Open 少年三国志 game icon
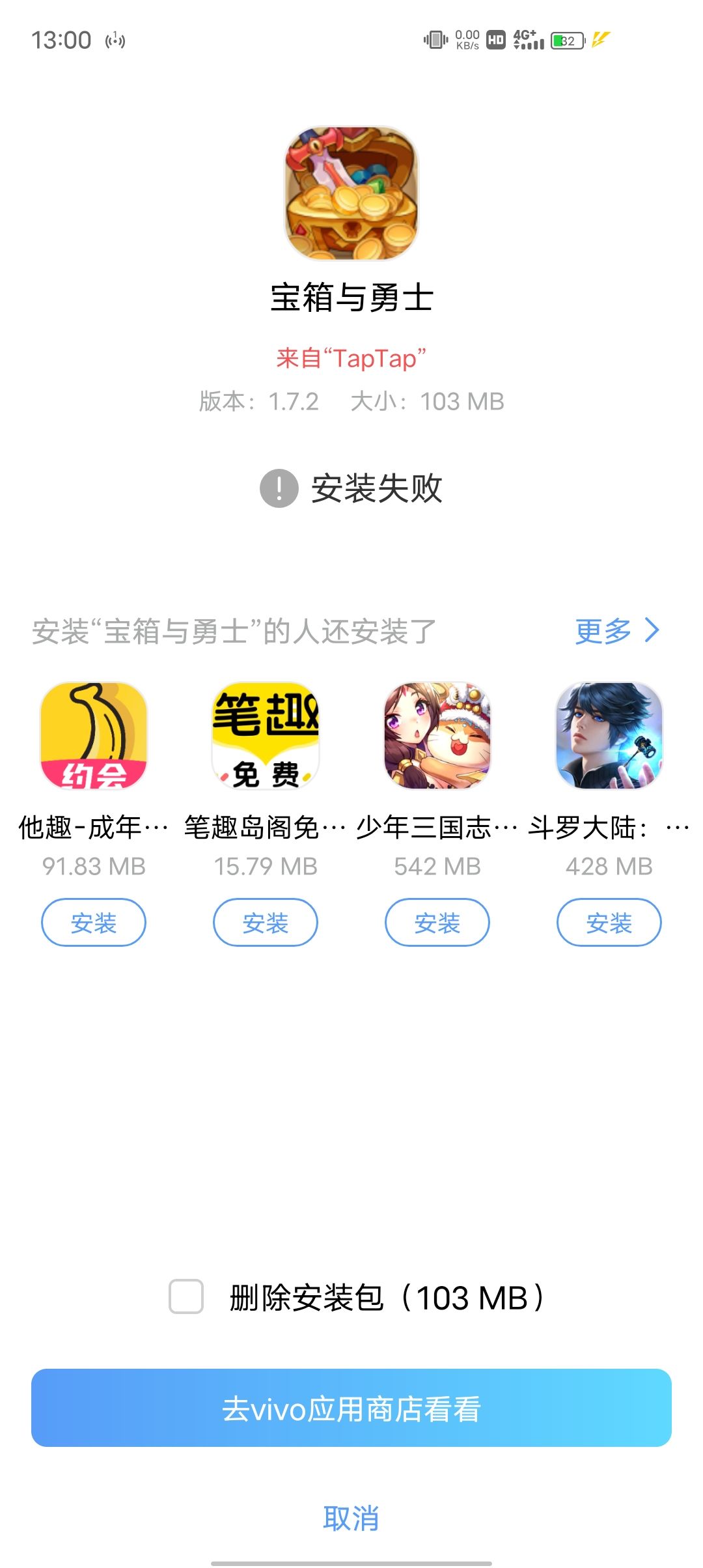 [x=437, y=735]
